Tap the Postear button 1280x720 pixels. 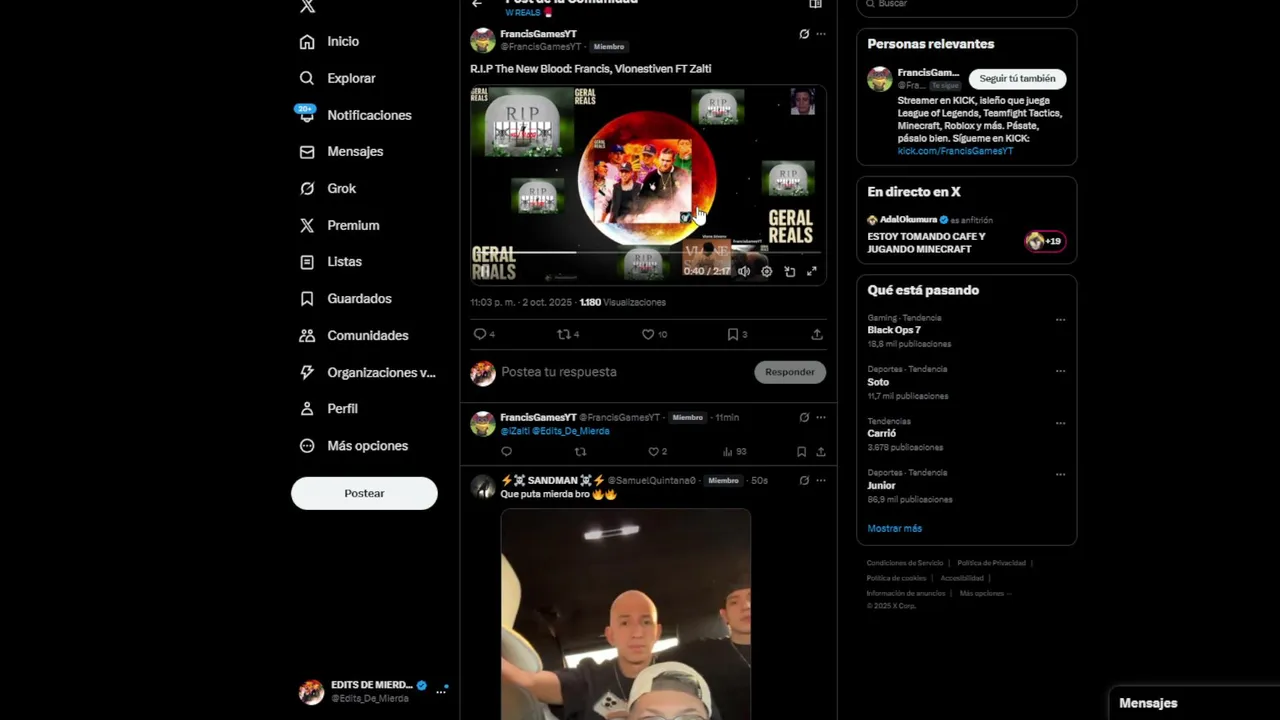[x=364, y=493]
